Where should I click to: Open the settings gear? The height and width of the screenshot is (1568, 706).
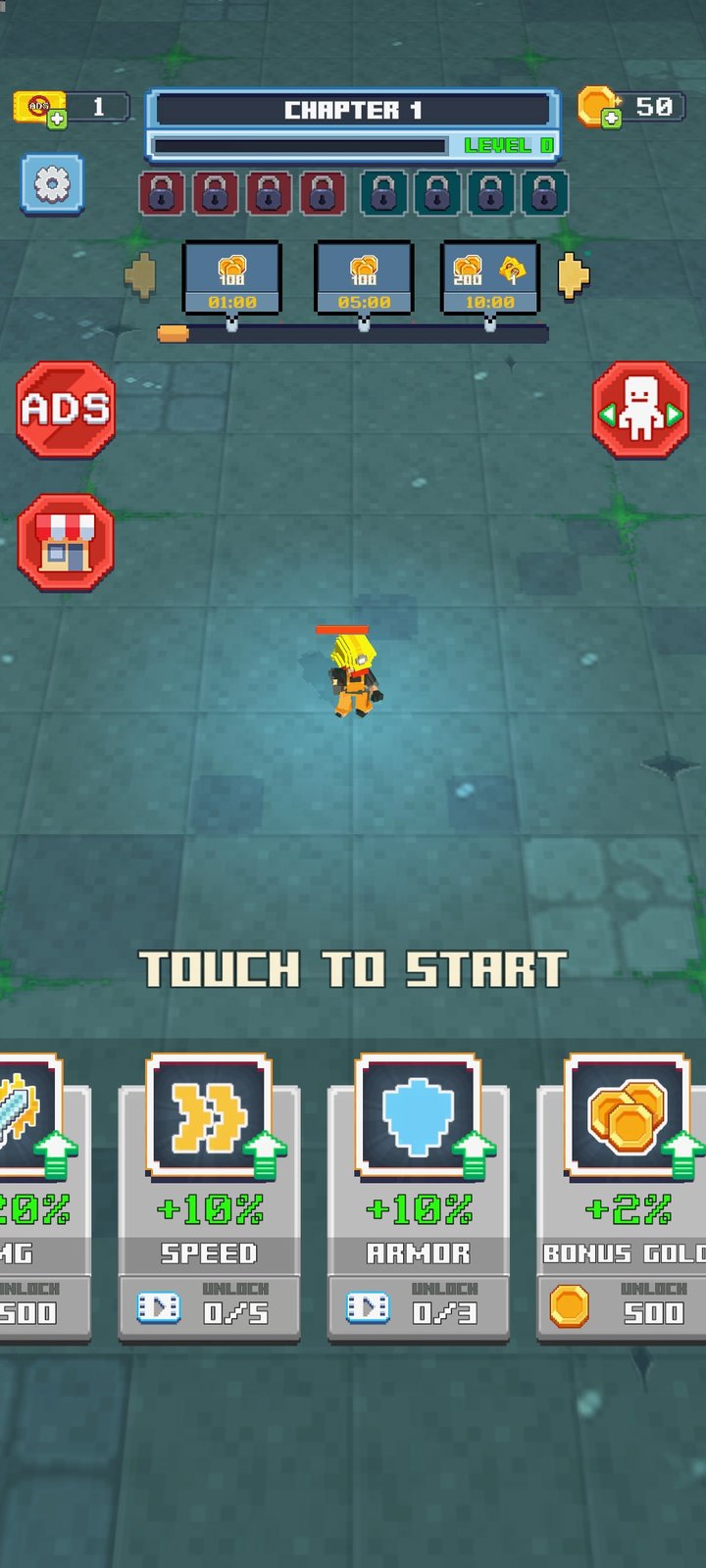[x=52, y=184]
